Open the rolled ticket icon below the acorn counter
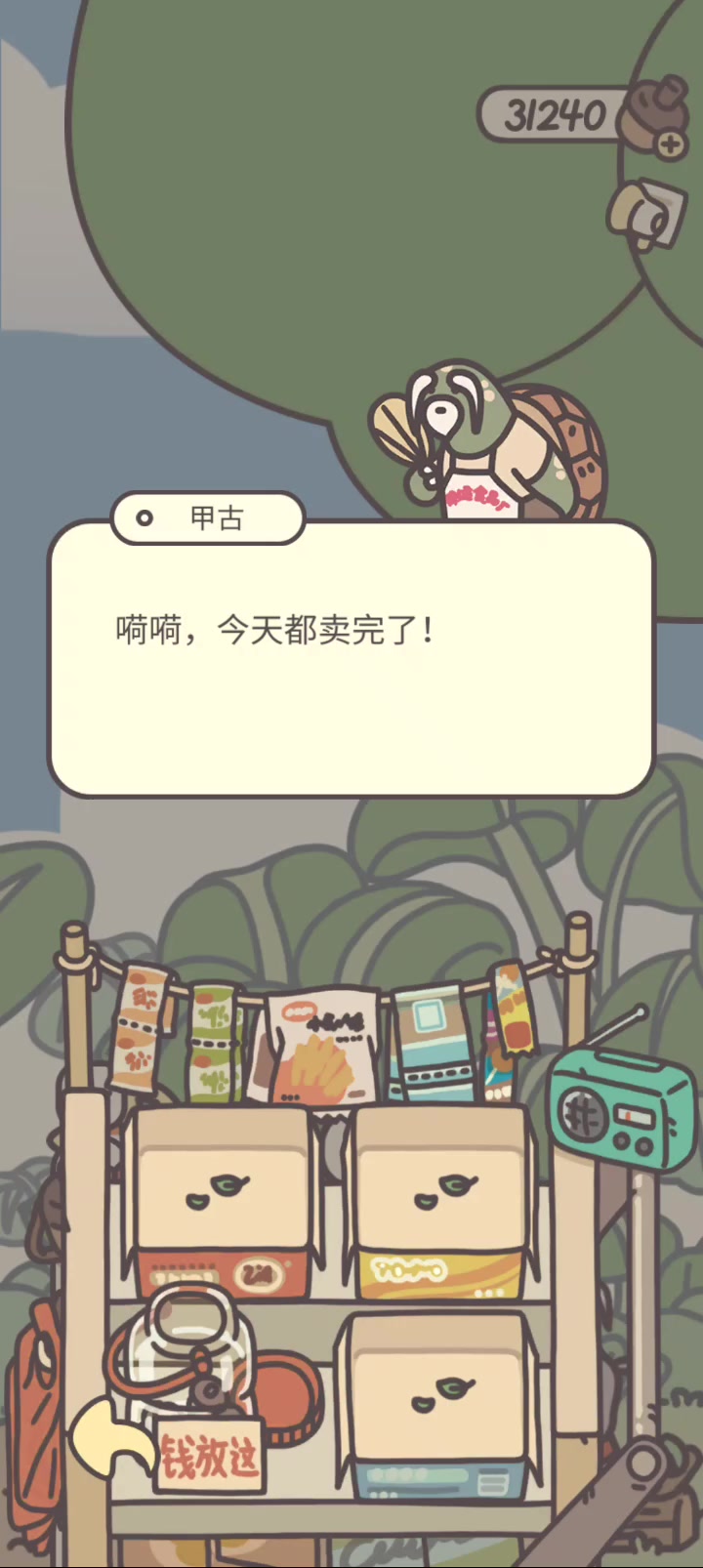This screenshot has height=1568, width=703. click(644, 212)
